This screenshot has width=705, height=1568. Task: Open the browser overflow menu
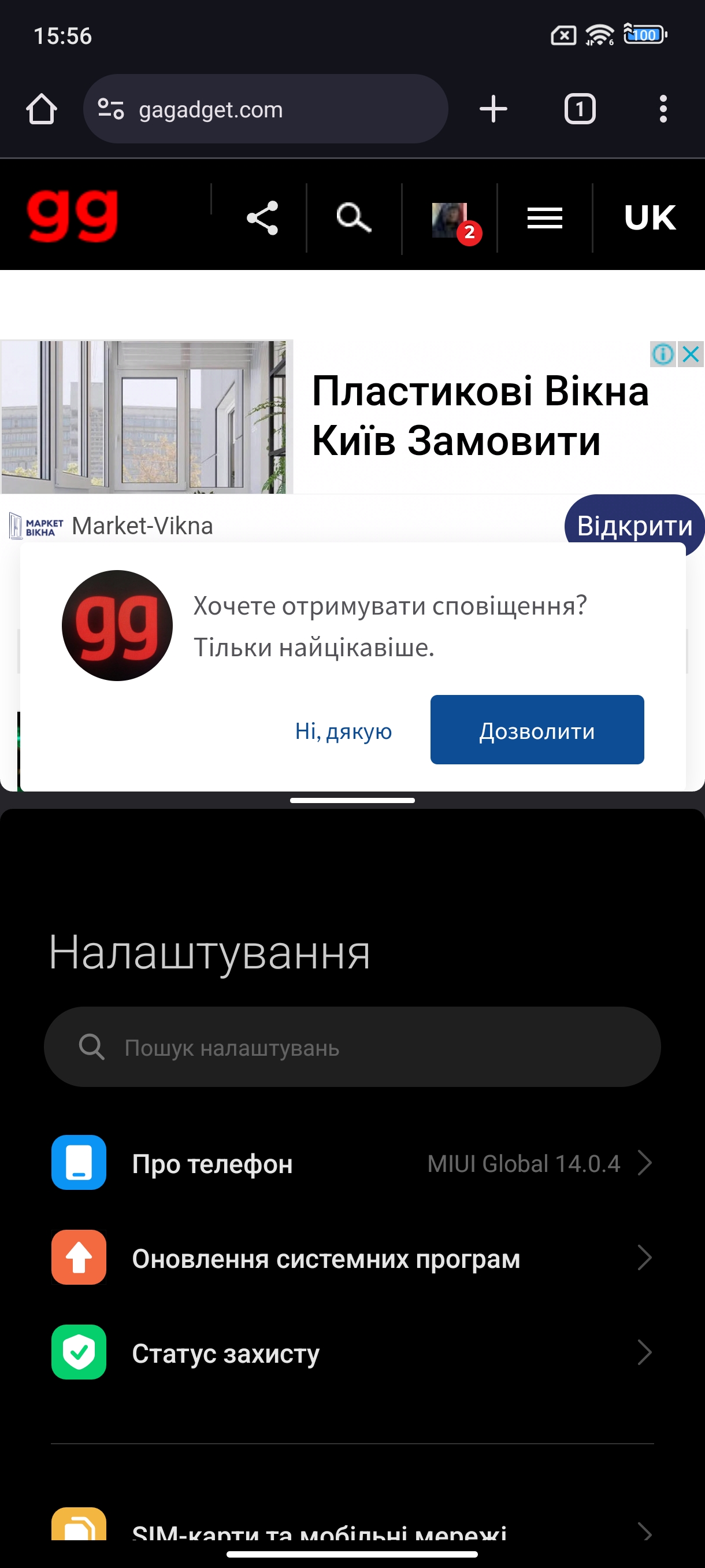[x=663, y=110]
